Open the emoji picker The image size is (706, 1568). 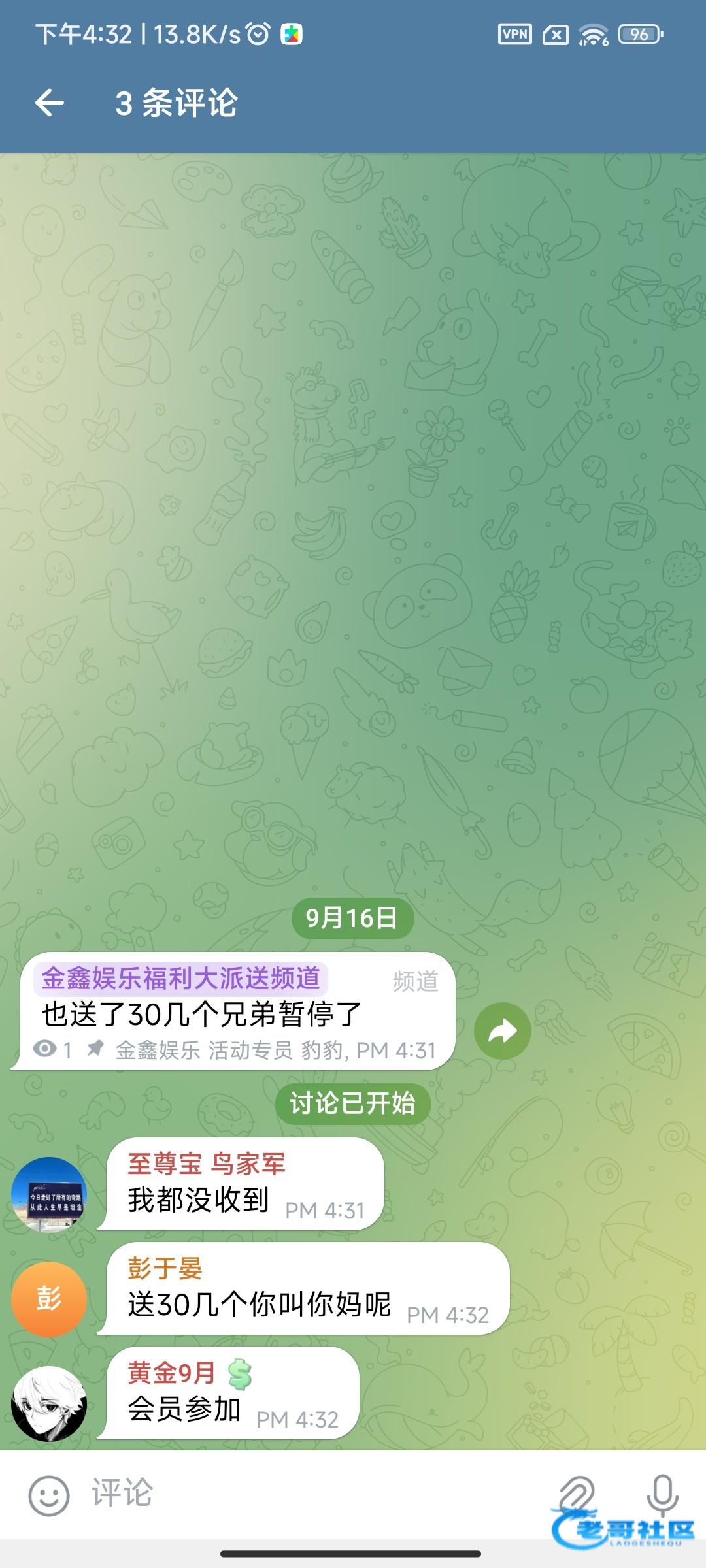[x=49, y=1495]
